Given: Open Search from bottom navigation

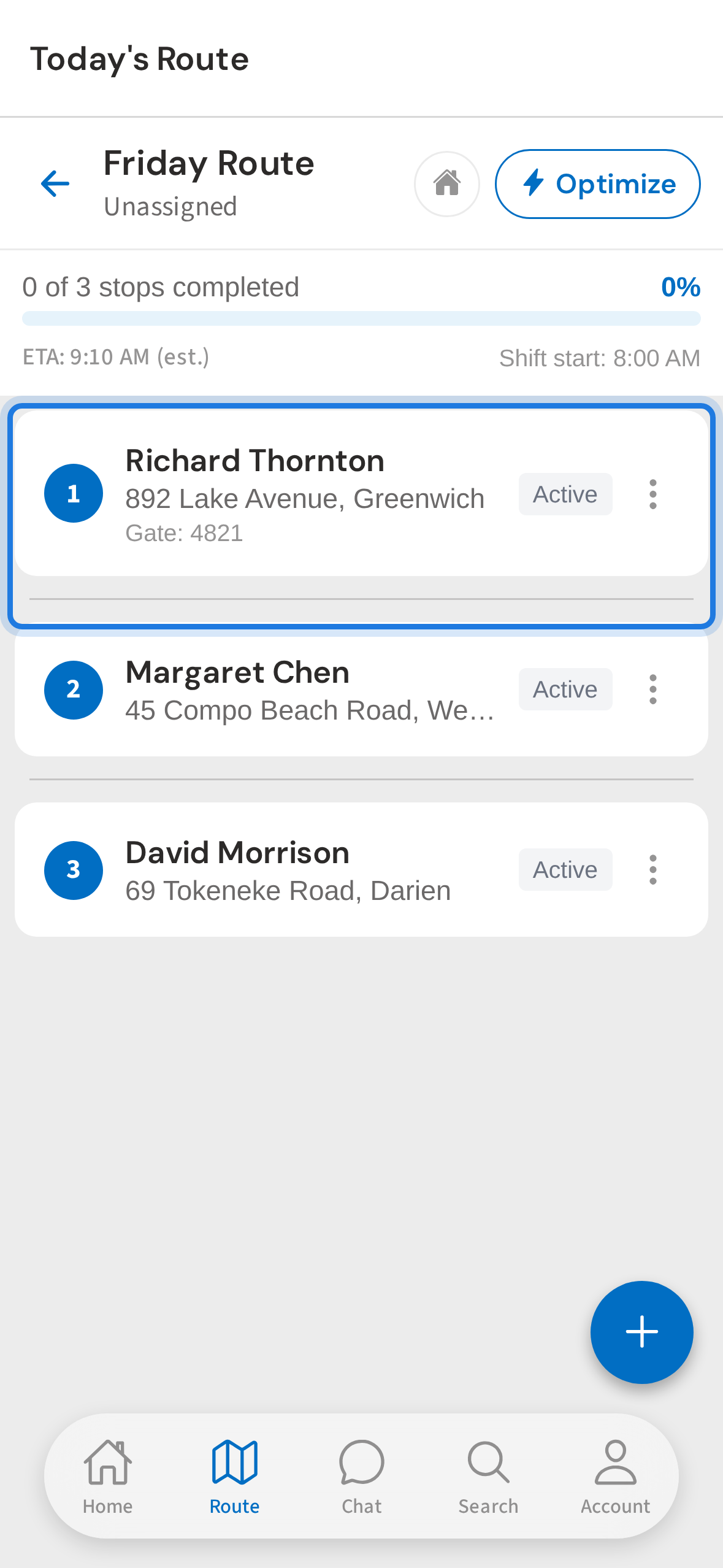Looking at the screenshot, I should [488, 1472].
